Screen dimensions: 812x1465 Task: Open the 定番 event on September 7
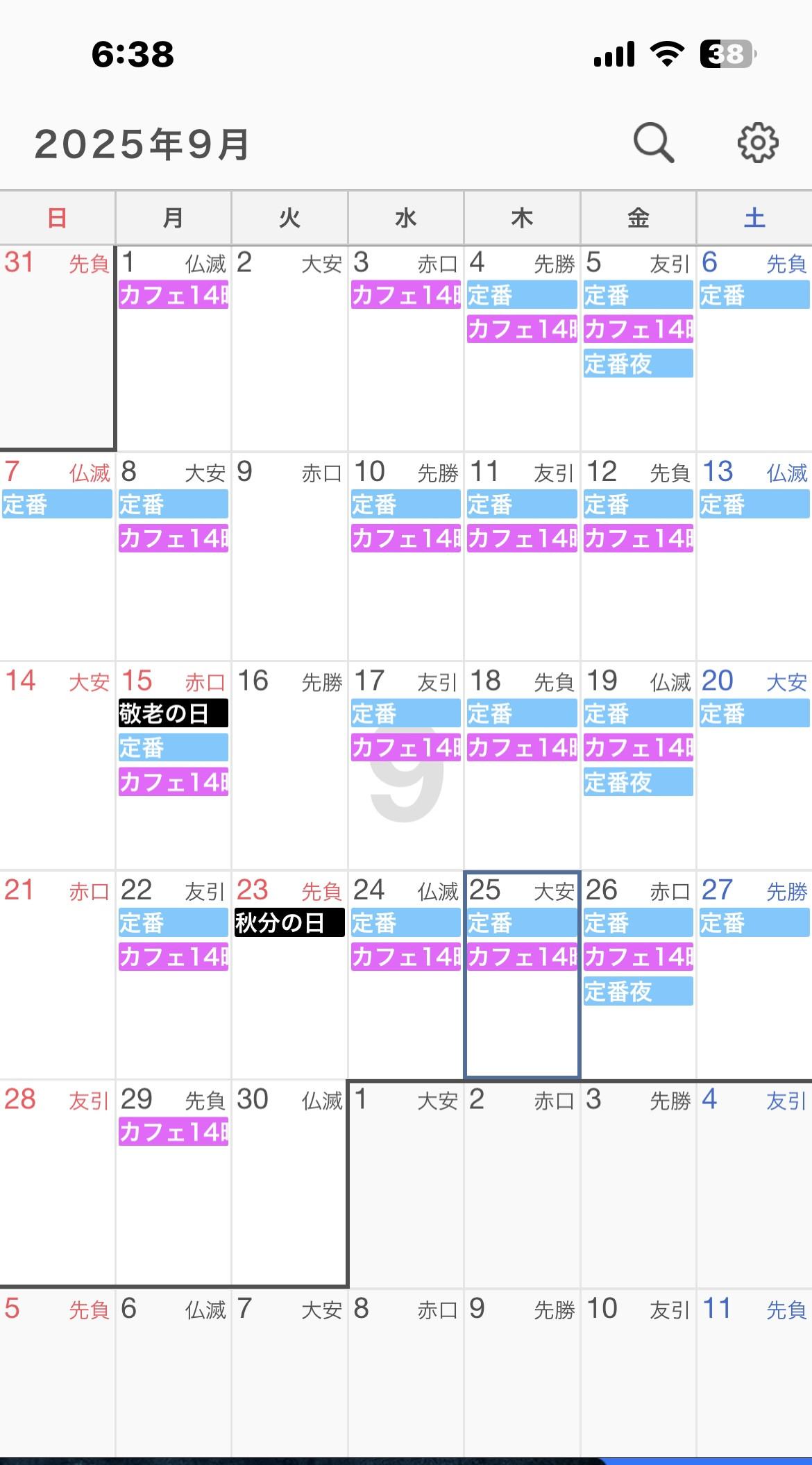click(x=57, y=504)
